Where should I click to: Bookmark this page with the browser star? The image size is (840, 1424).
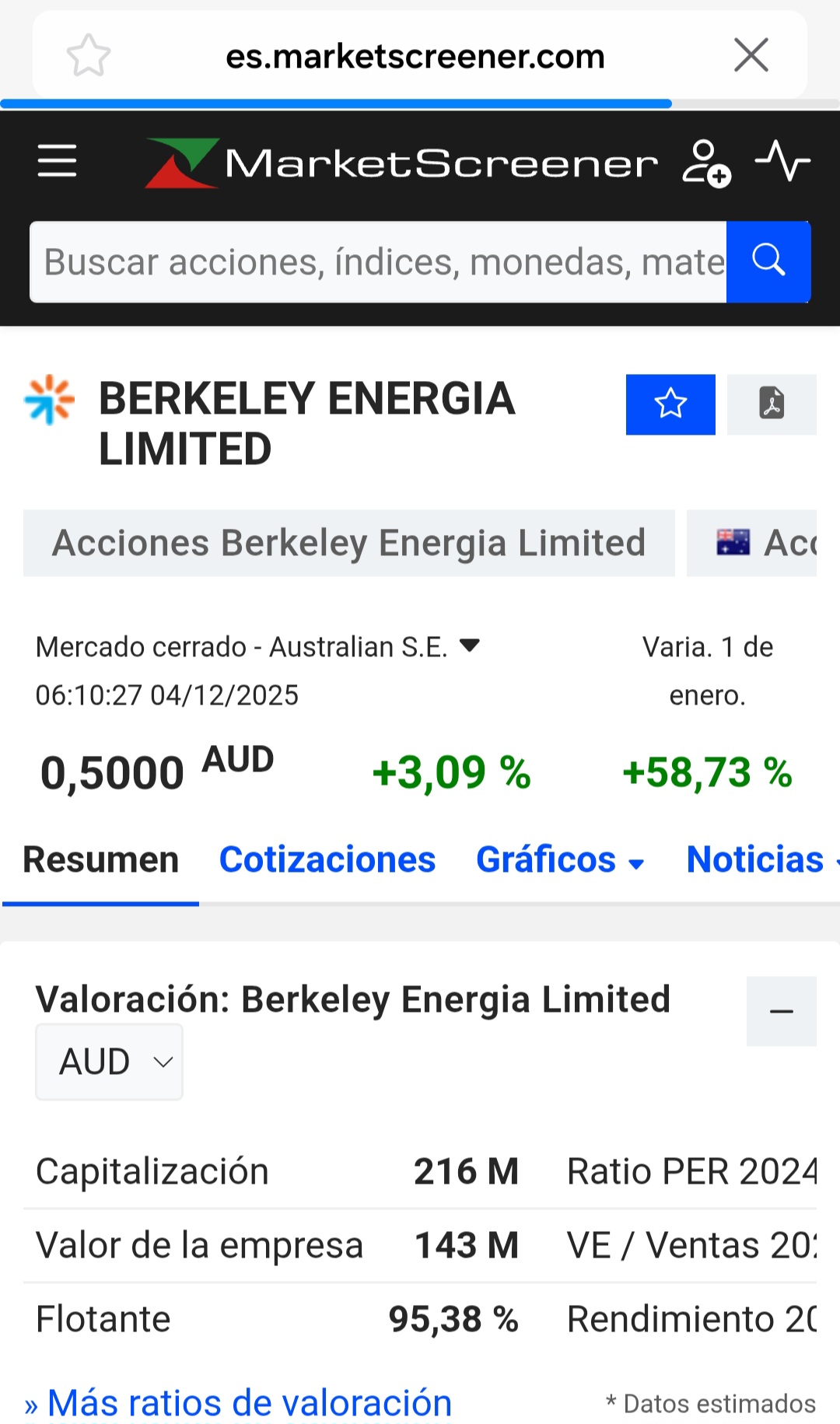[x=89, y=55]
